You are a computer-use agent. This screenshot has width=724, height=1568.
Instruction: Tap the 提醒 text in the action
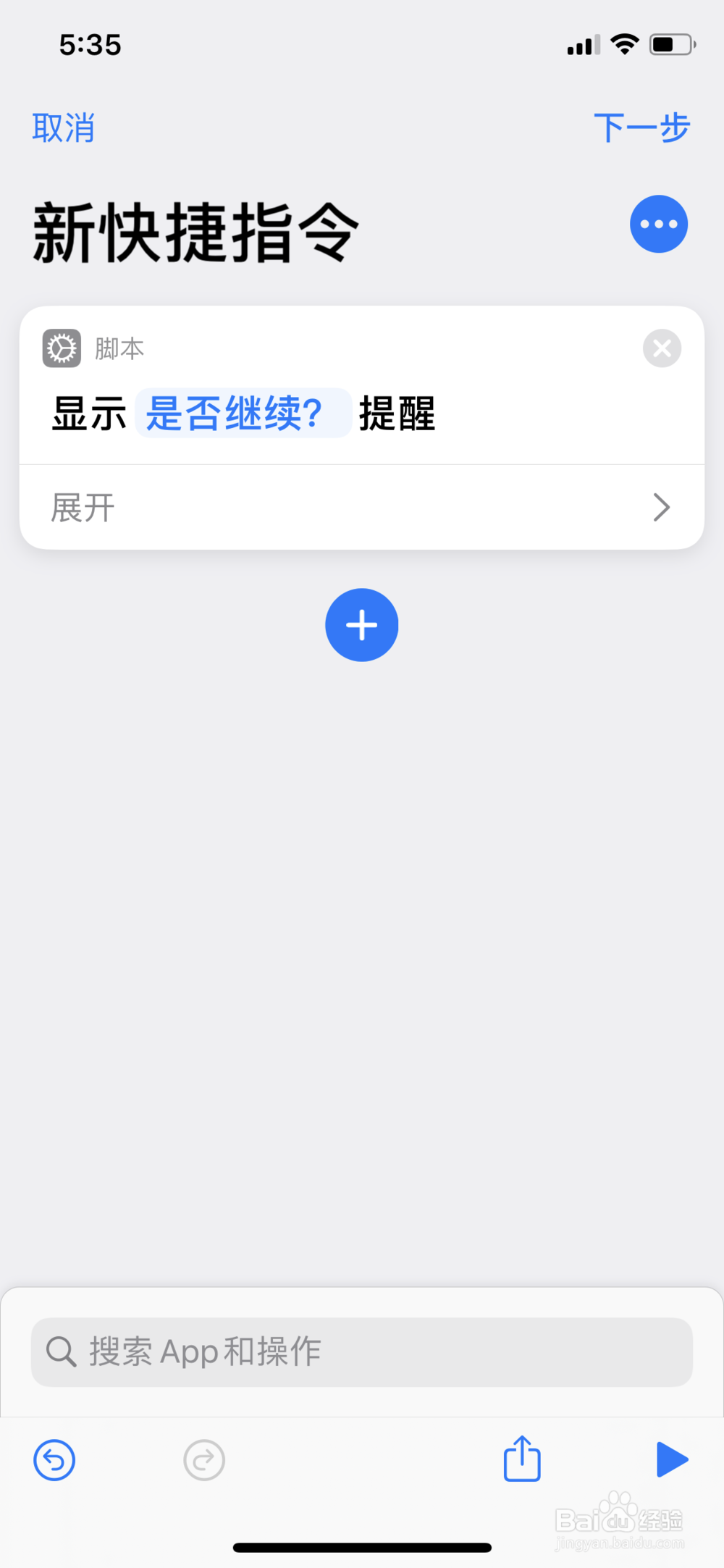point(397,415)
